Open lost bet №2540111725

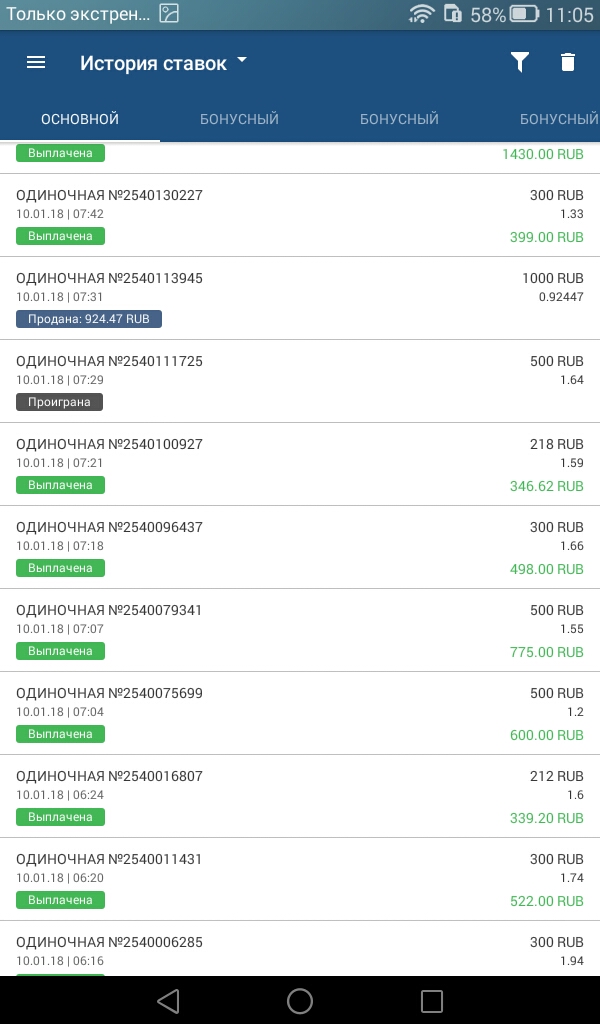point(300,381)
